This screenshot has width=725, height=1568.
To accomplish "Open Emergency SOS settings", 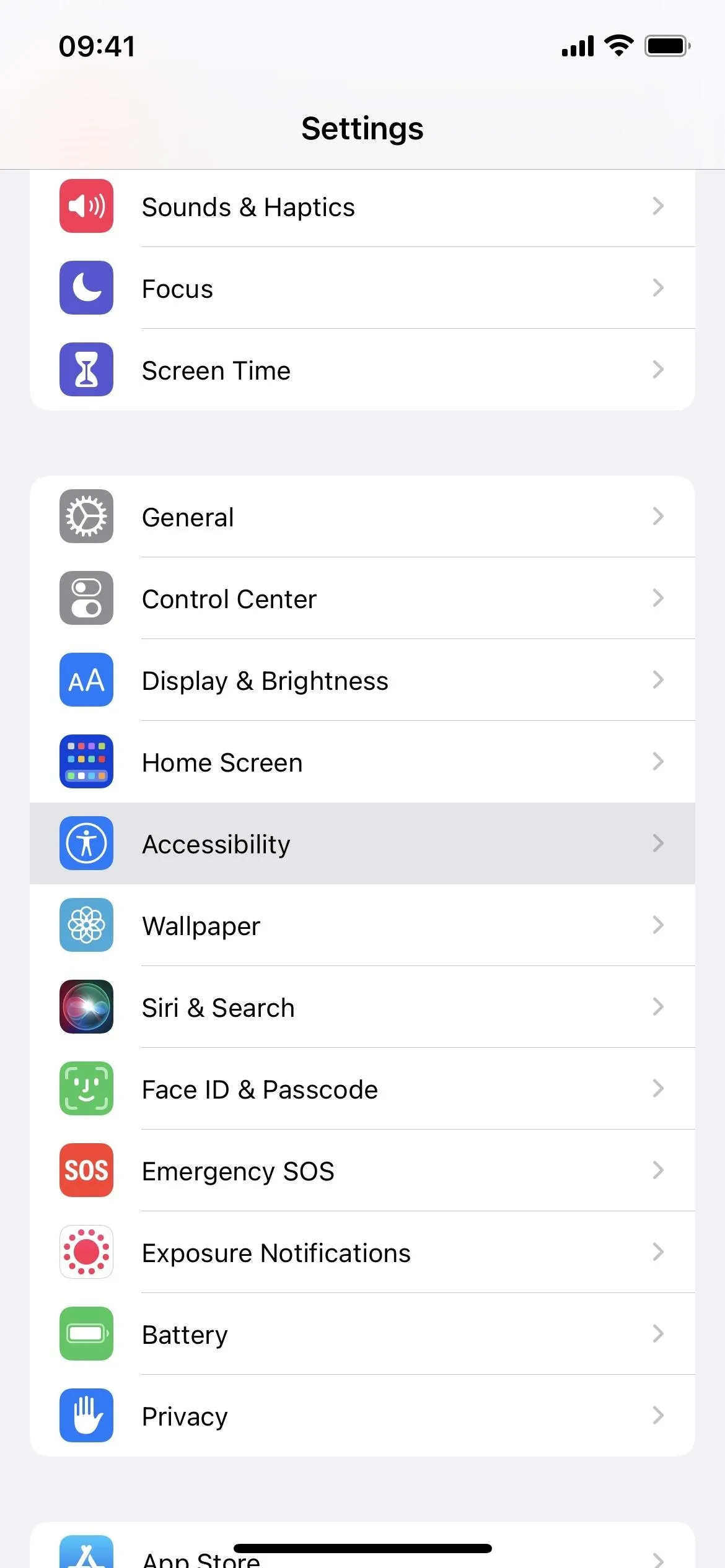I will [x=362, y=1171].
